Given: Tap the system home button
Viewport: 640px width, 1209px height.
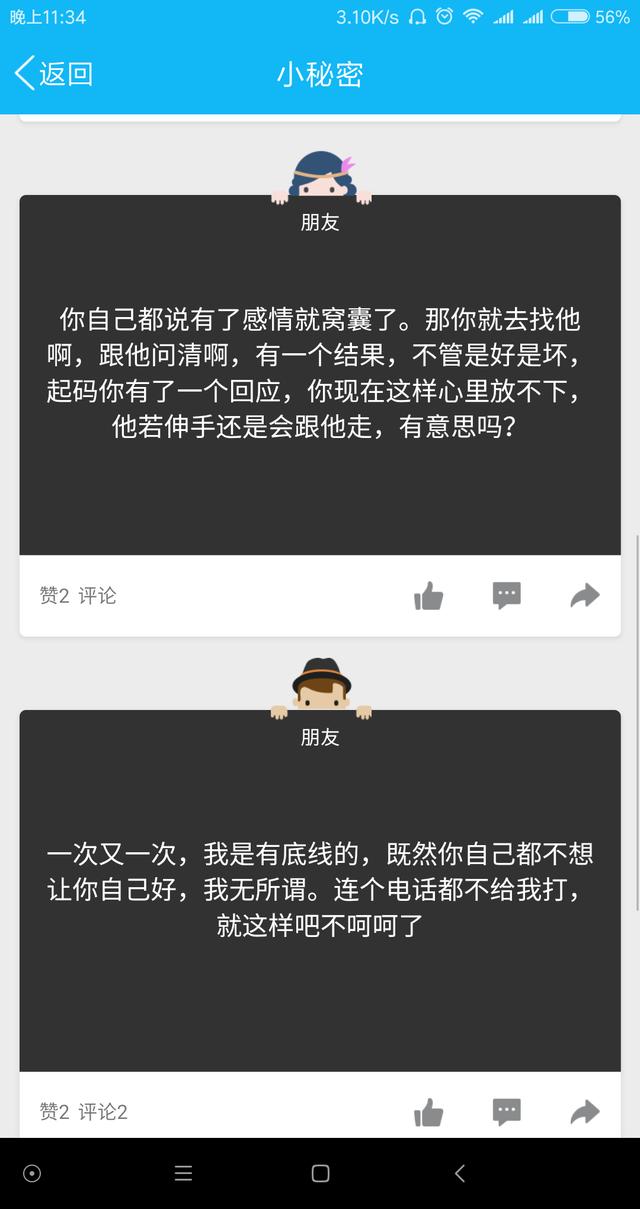Looking at the screenshot, I should tap(320, 1174).
